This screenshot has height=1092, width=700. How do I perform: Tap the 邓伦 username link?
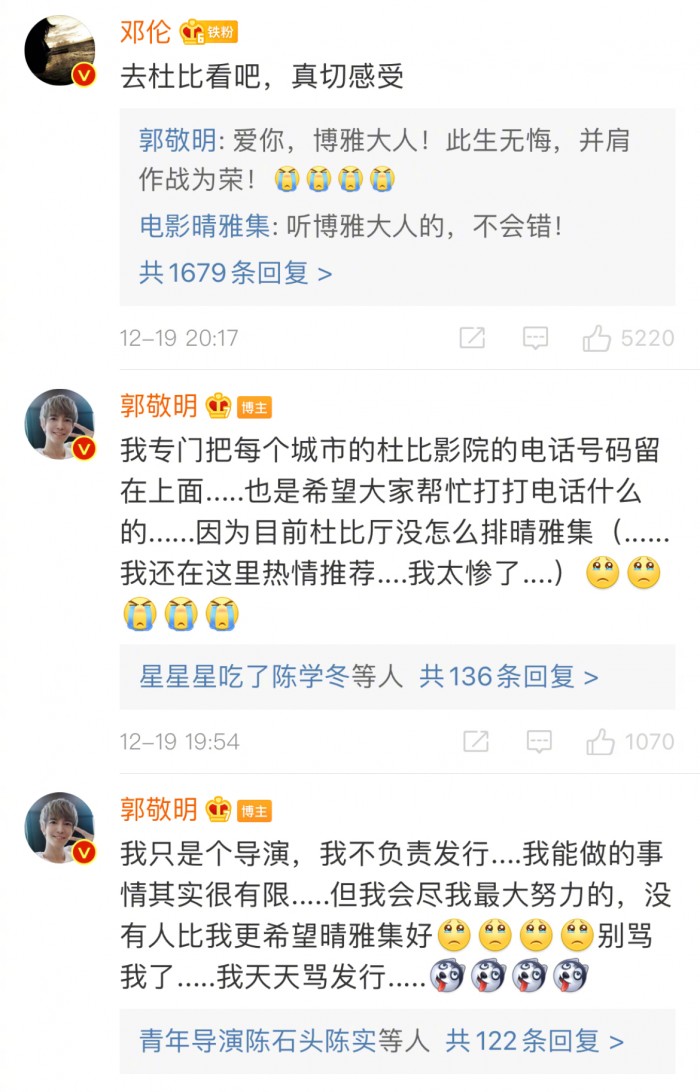(x=145, y=32)
